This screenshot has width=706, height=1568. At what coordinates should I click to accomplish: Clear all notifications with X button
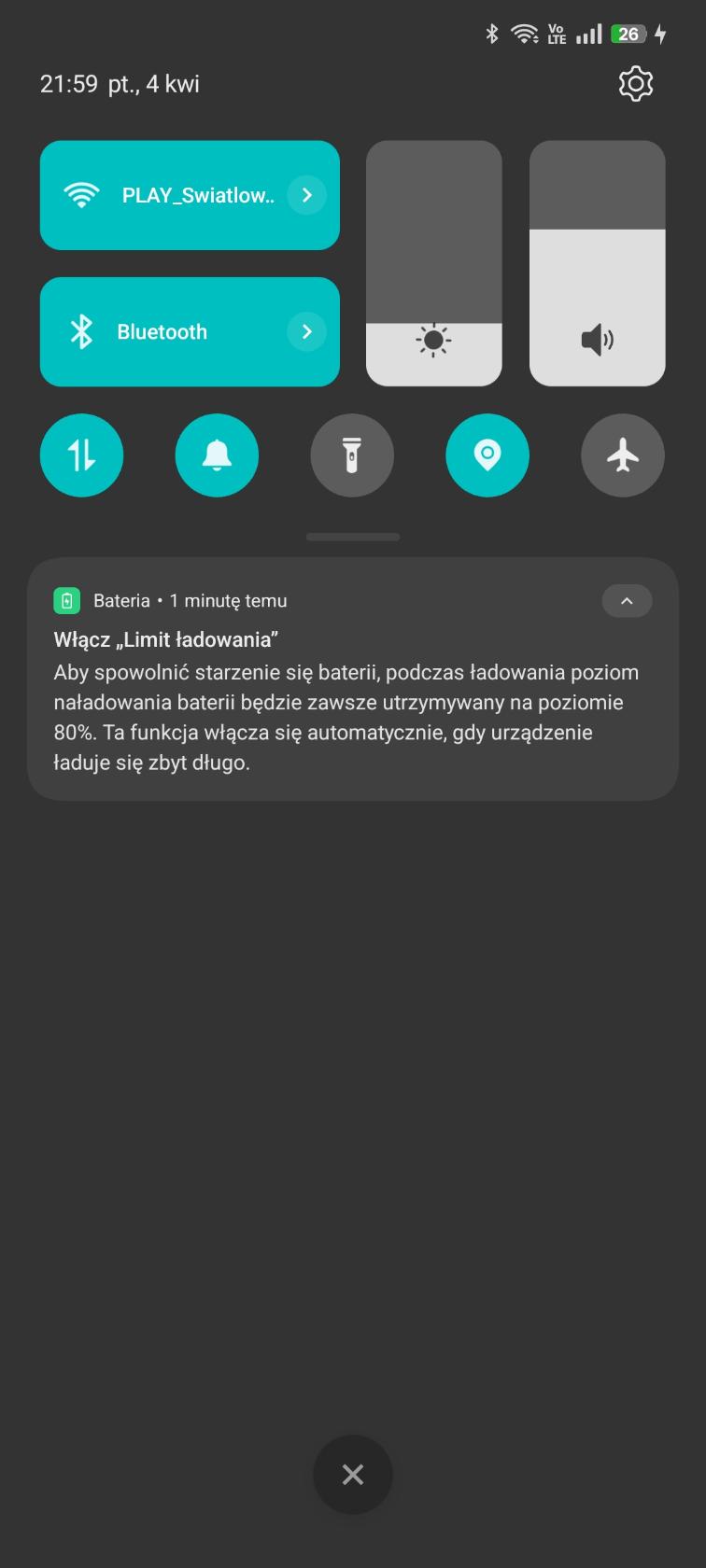click(x=353, y=1475)
